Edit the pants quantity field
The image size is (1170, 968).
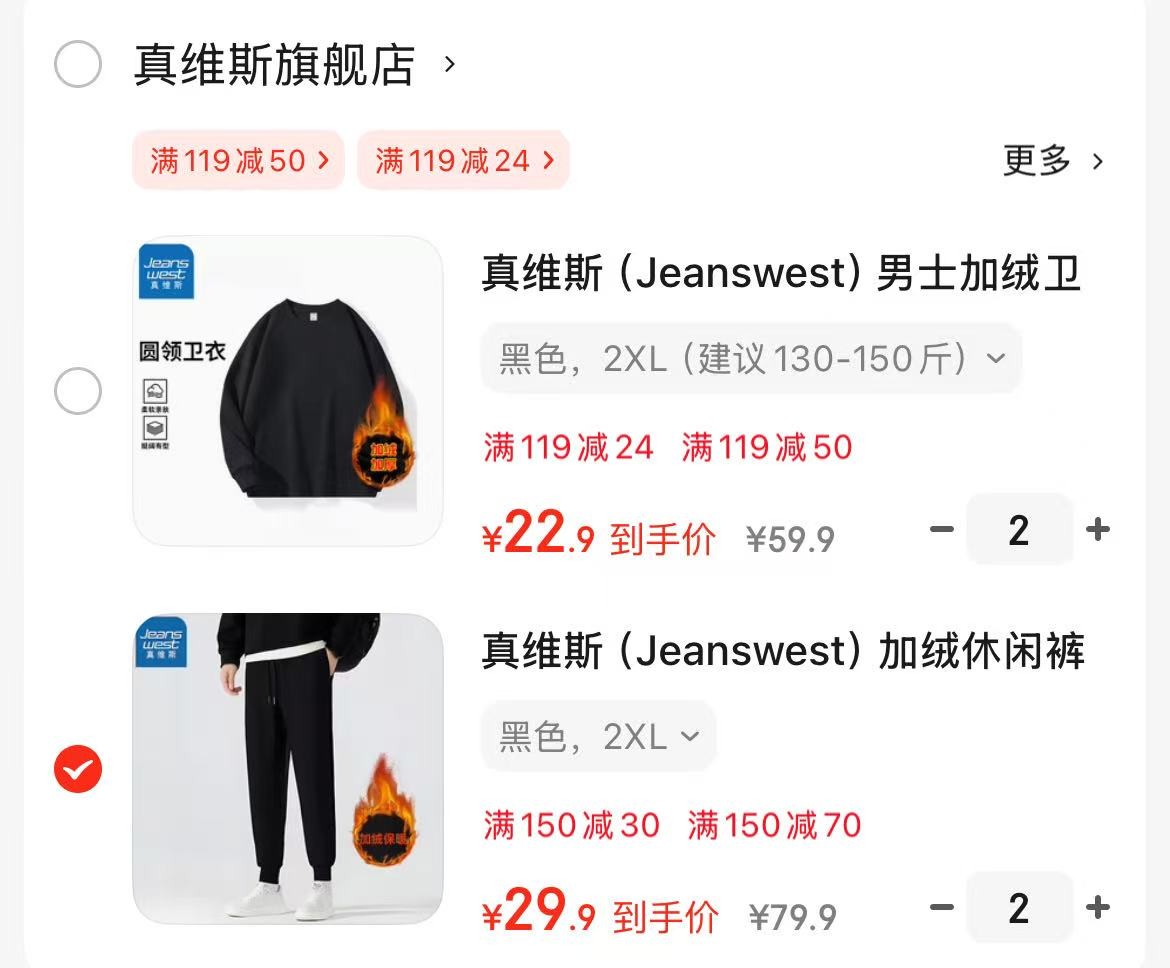[x=1019, y=908]
